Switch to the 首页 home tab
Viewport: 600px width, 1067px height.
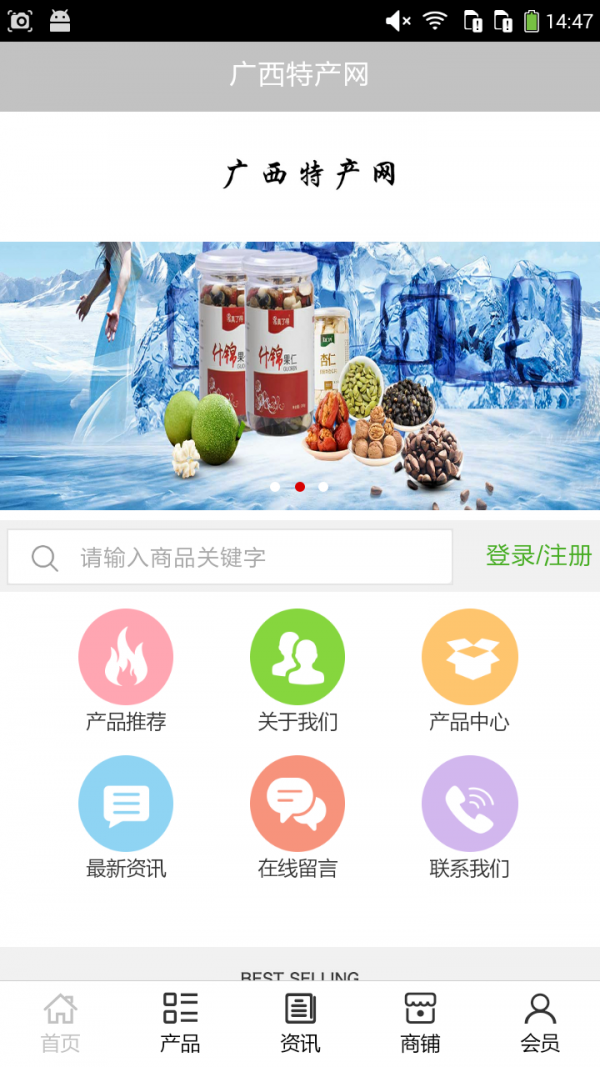[x=60, y=1022]
